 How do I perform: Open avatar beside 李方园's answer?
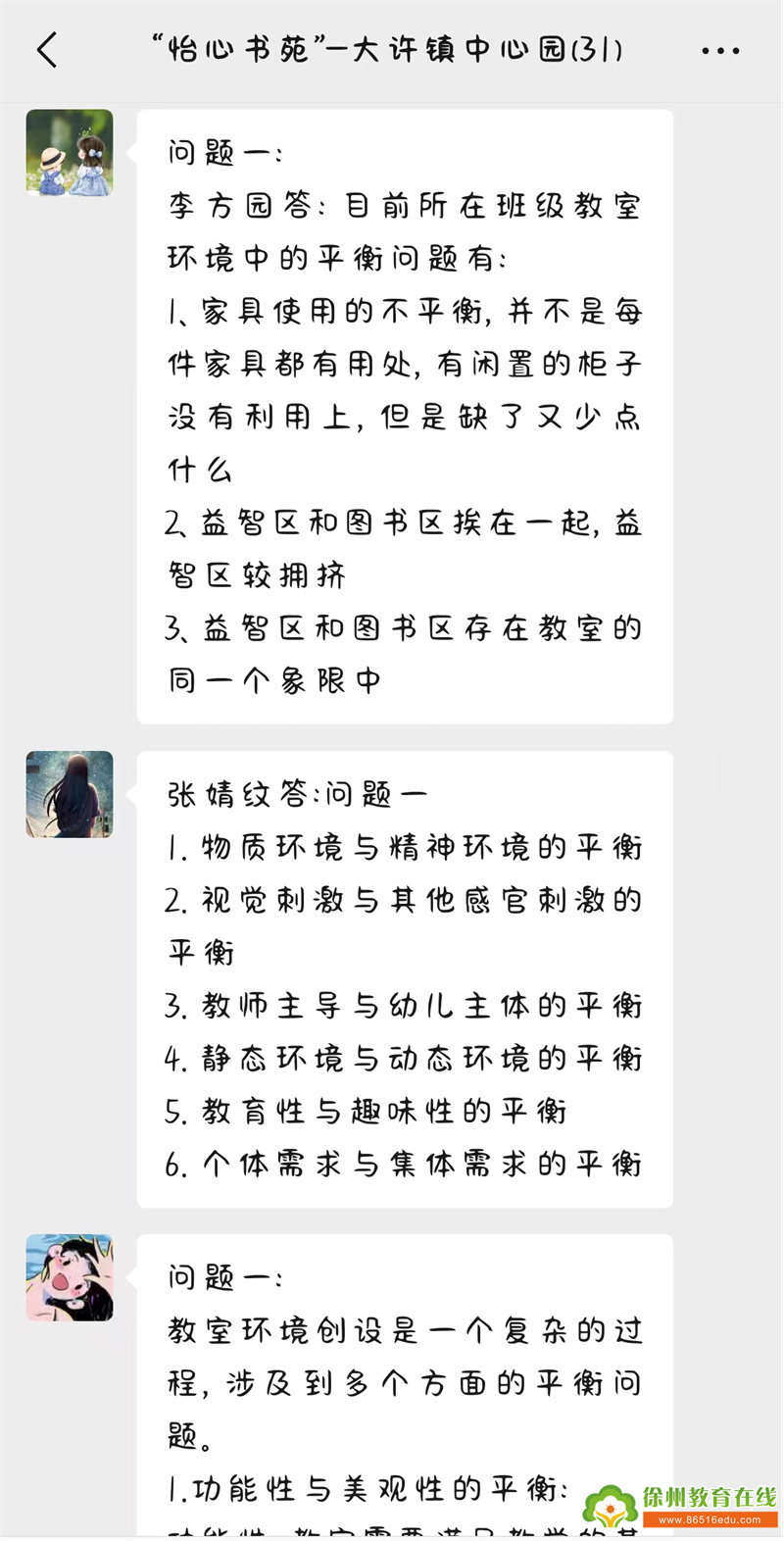[x=70, y=153]
